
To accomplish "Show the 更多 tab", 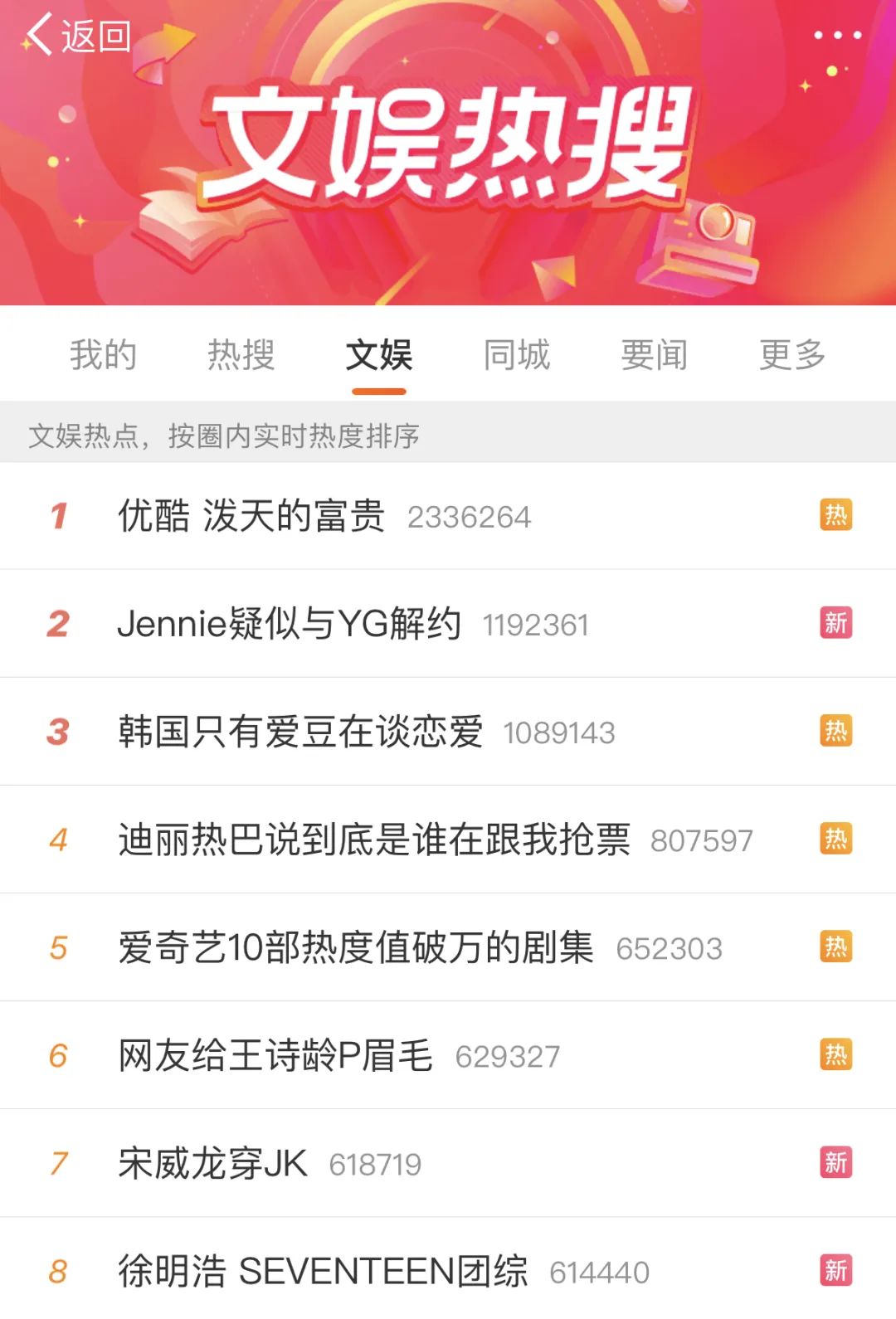I will click(x=792, y=355).
